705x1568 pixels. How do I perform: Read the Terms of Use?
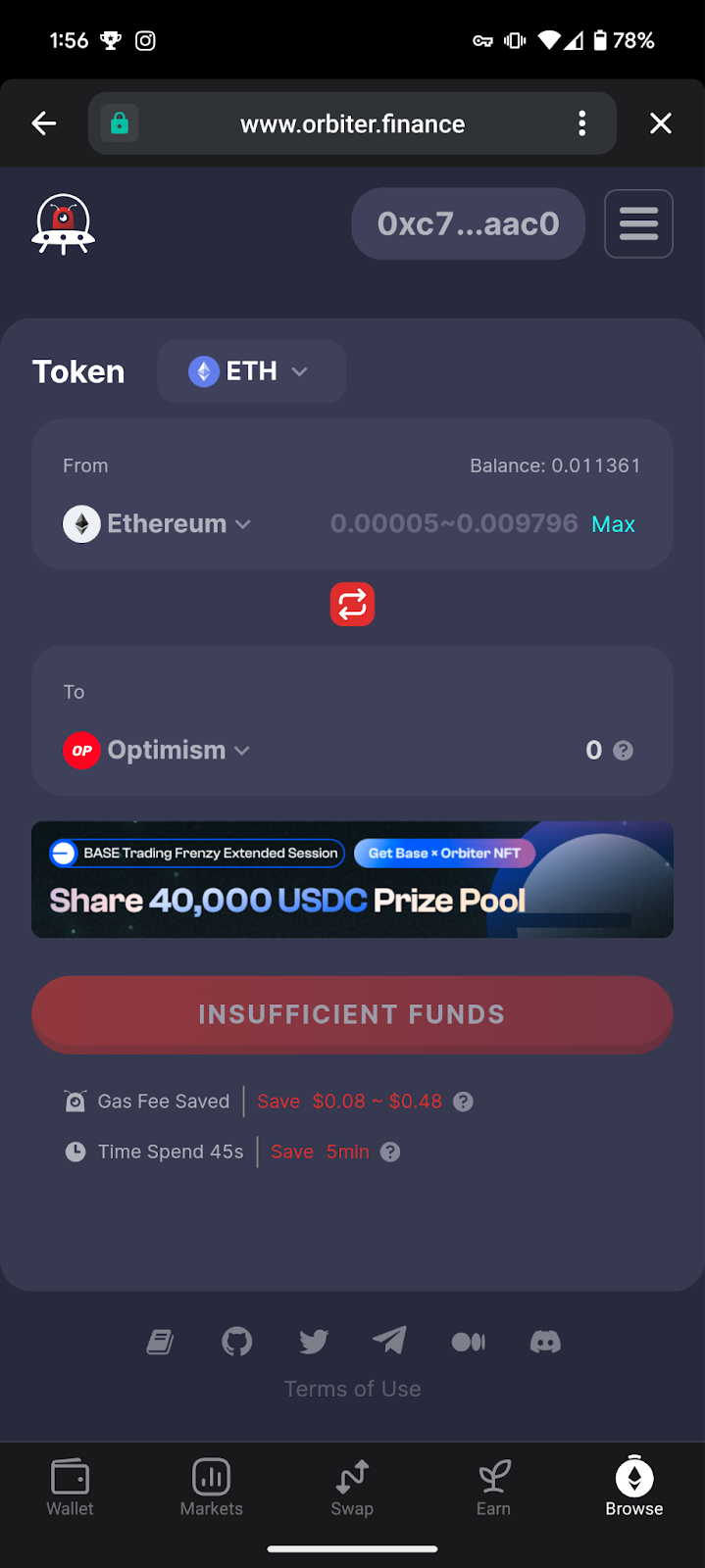[352, 1389]
